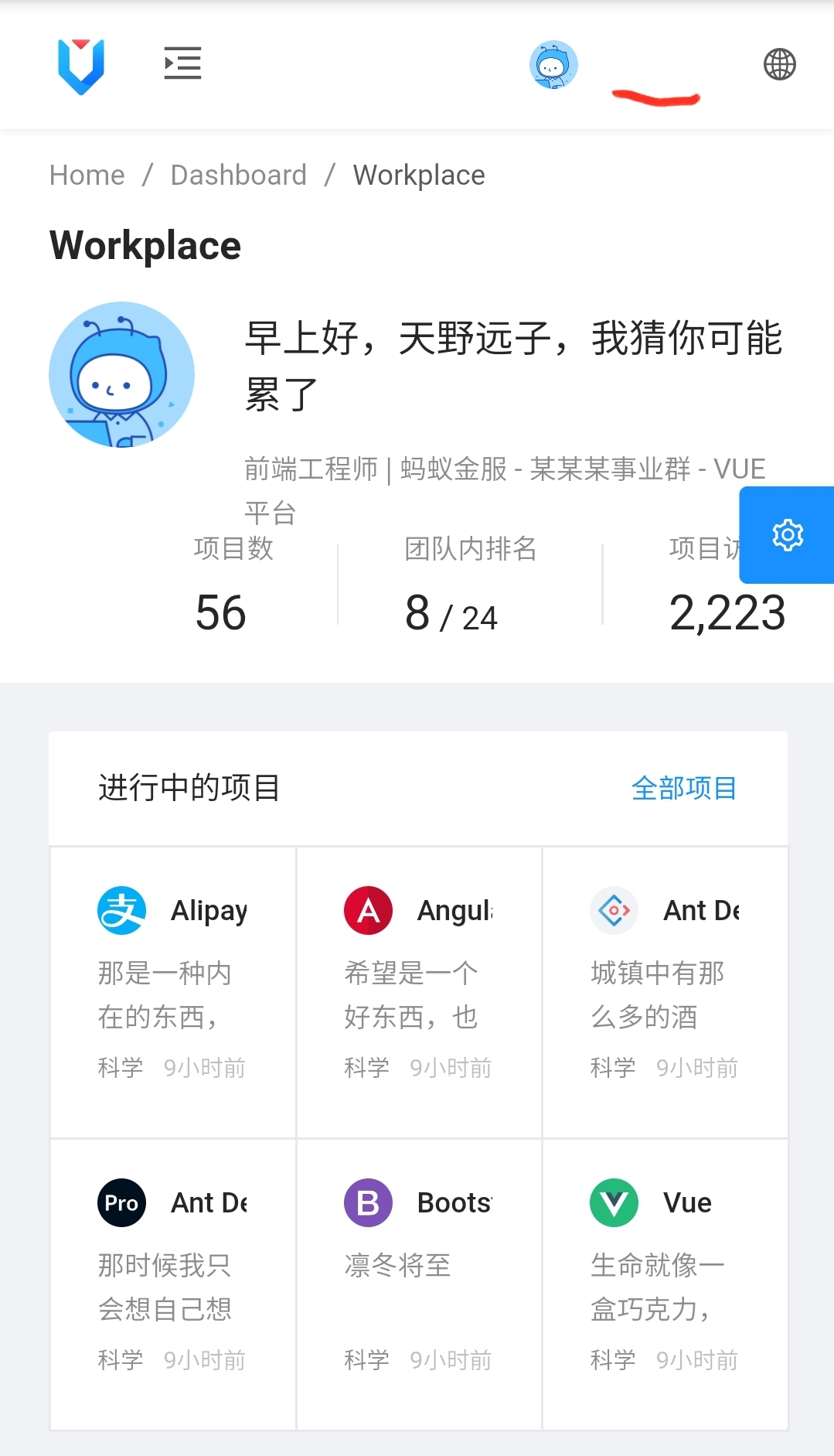Tap the 科学 link in the Alipay card
Image resolution: width=834 pixels, height=1456 pixels.
(121, 1068)
